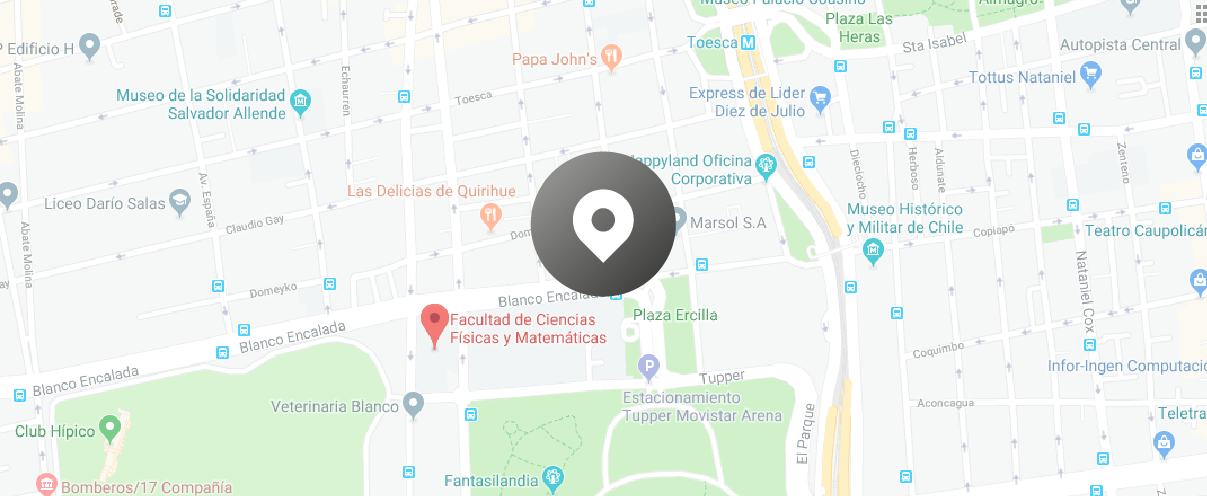Screen dimensions: 1207x496
Task: Select the Museo Histórico y Militar de Chile marker
Action: 874,250
